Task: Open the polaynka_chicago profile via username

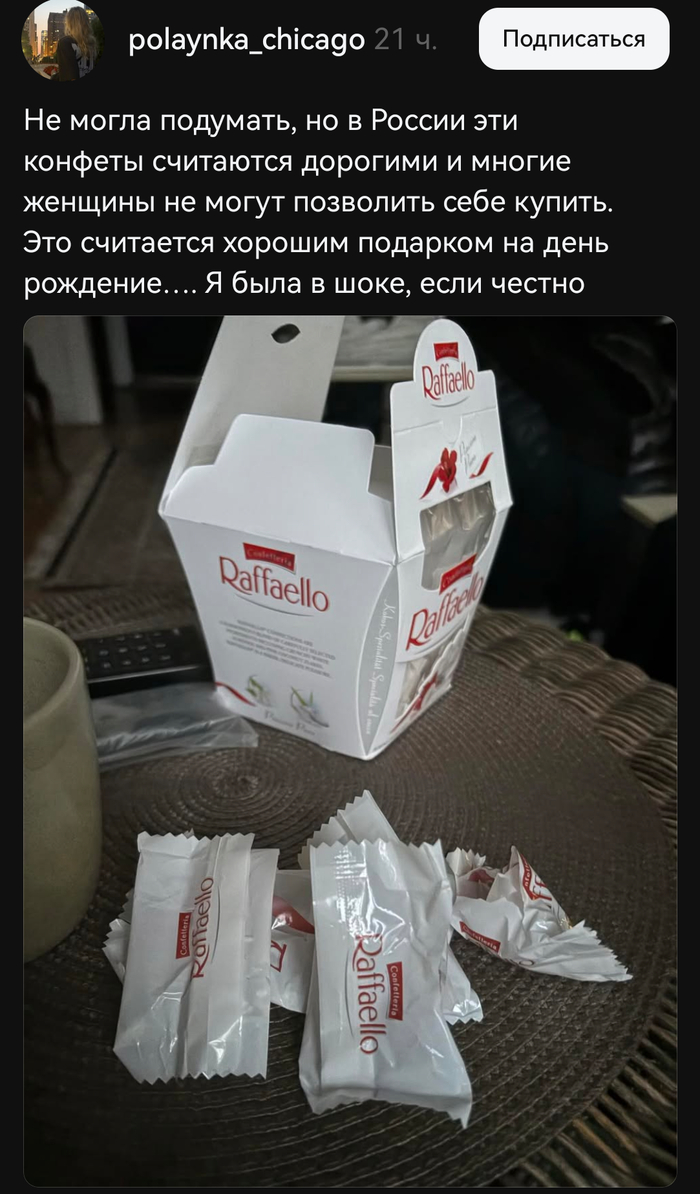Action: click(246, 41)
